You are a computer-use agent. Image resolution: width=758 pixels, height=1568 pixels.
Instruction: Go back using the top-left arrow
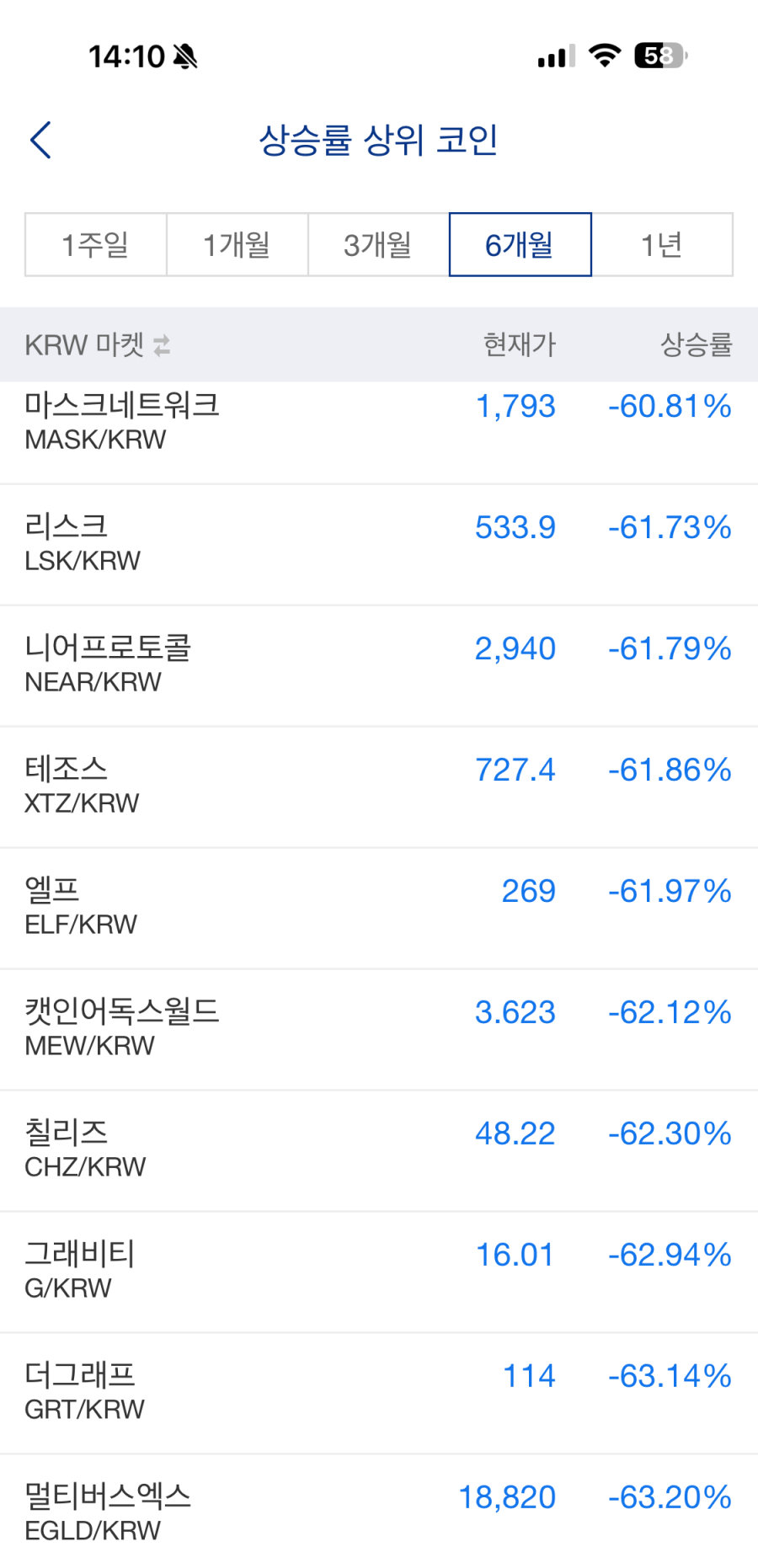click(40, 140)
